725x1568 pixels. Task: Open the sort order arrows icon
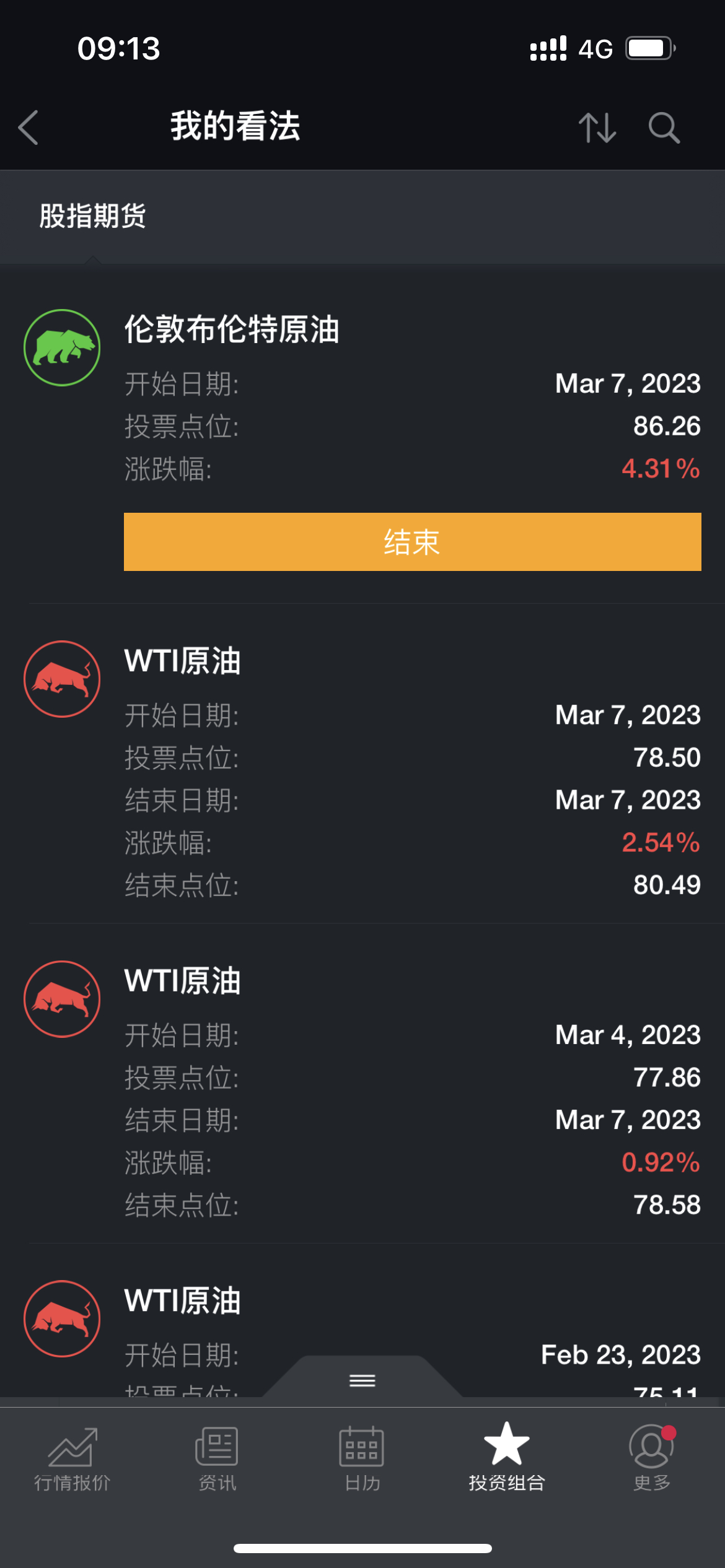pos(597,128)
